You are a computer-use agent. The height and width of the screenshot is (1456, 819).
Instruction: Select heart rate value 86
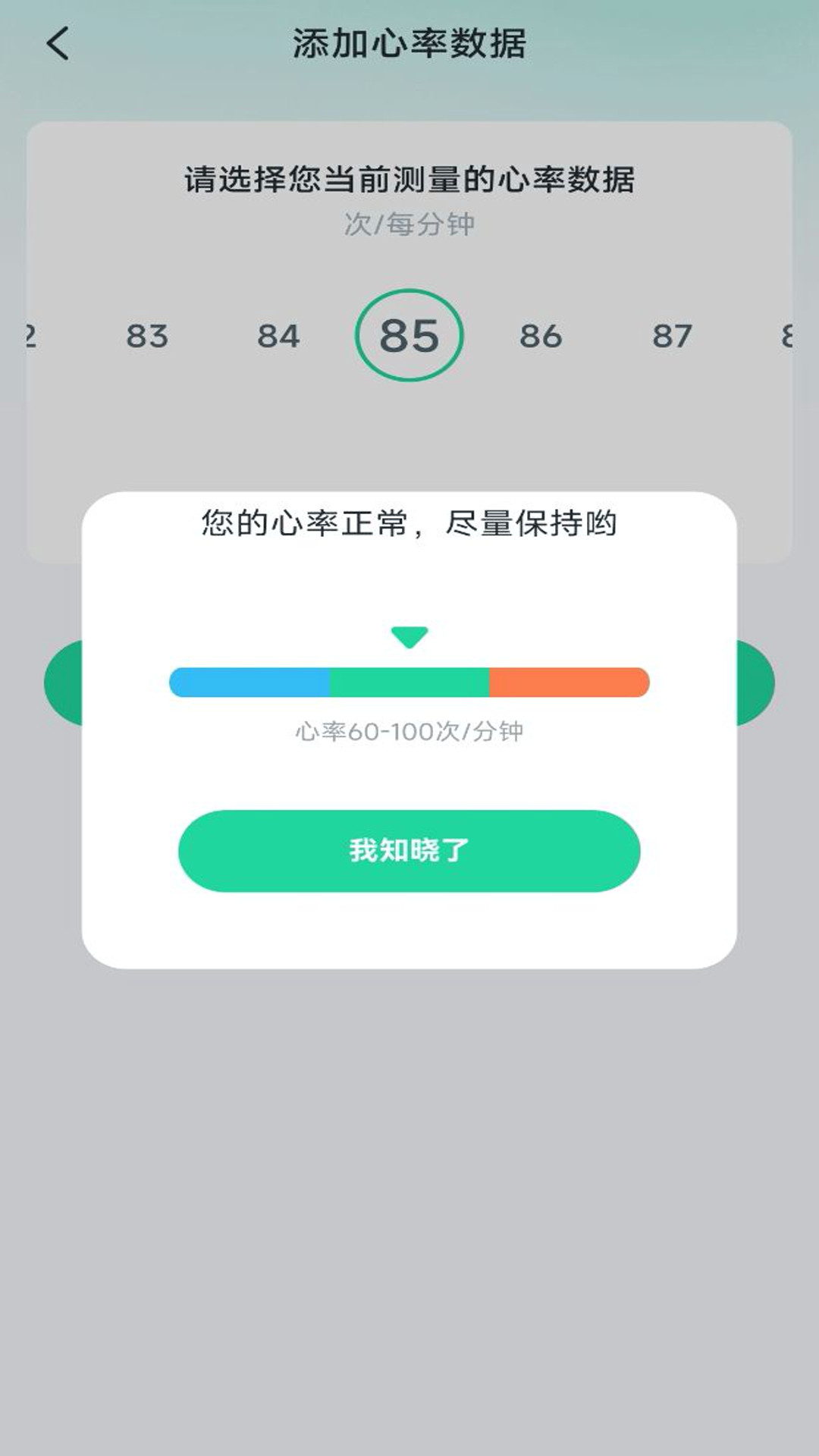tap(541, 336)
